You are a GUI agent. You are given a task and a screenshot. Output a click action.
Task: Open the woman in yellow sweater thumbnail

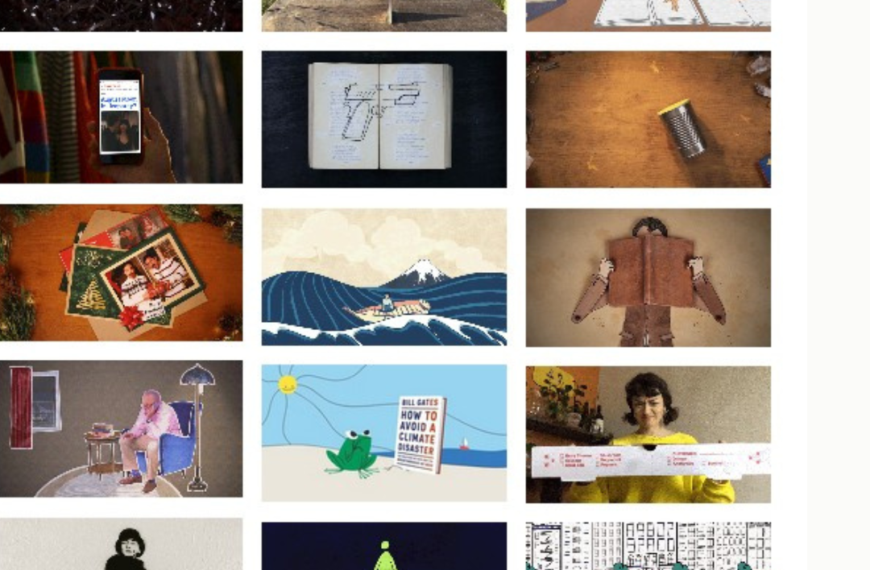pos(648,434)
